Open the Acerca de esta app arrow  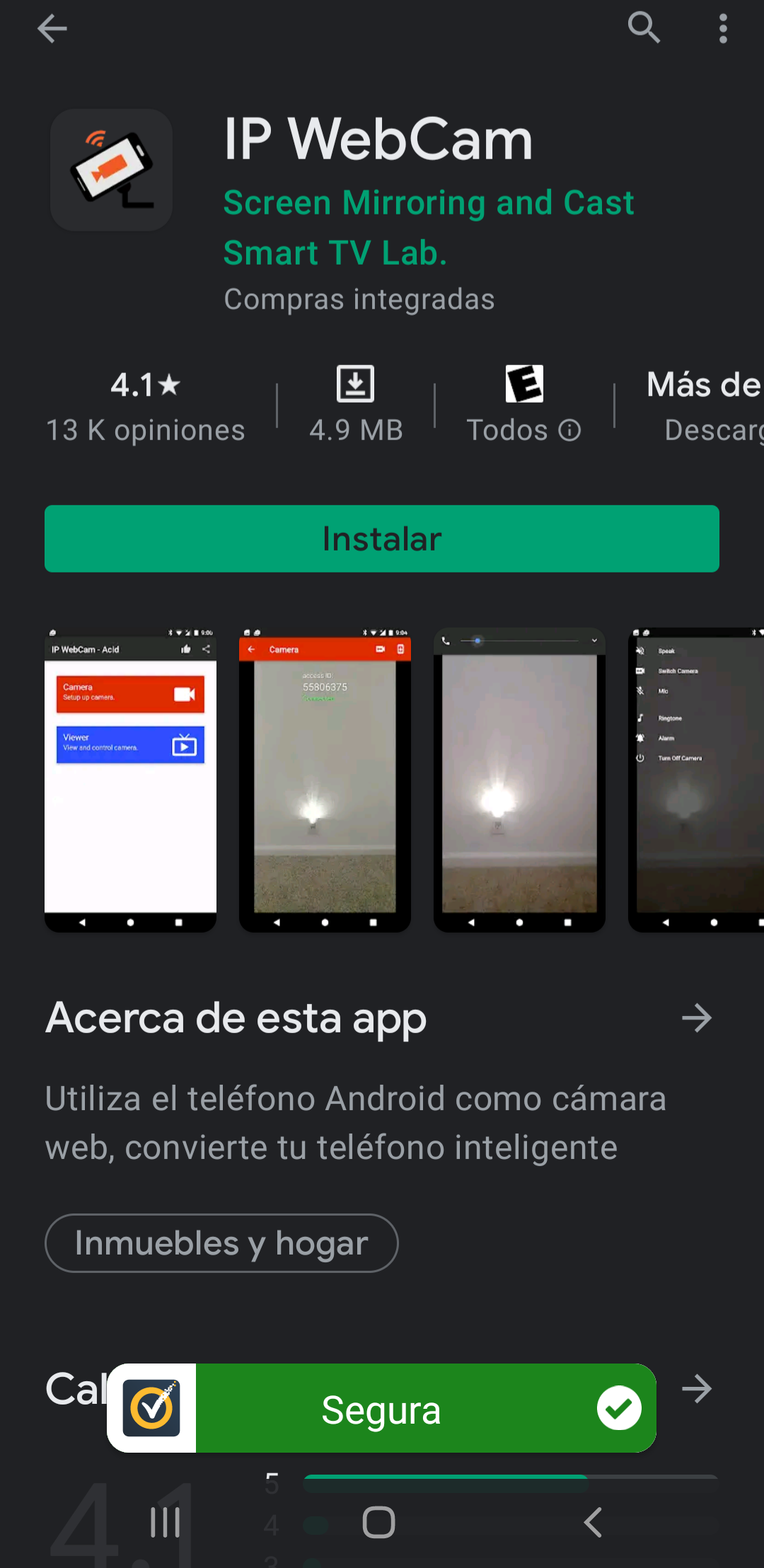point(697,1018)
